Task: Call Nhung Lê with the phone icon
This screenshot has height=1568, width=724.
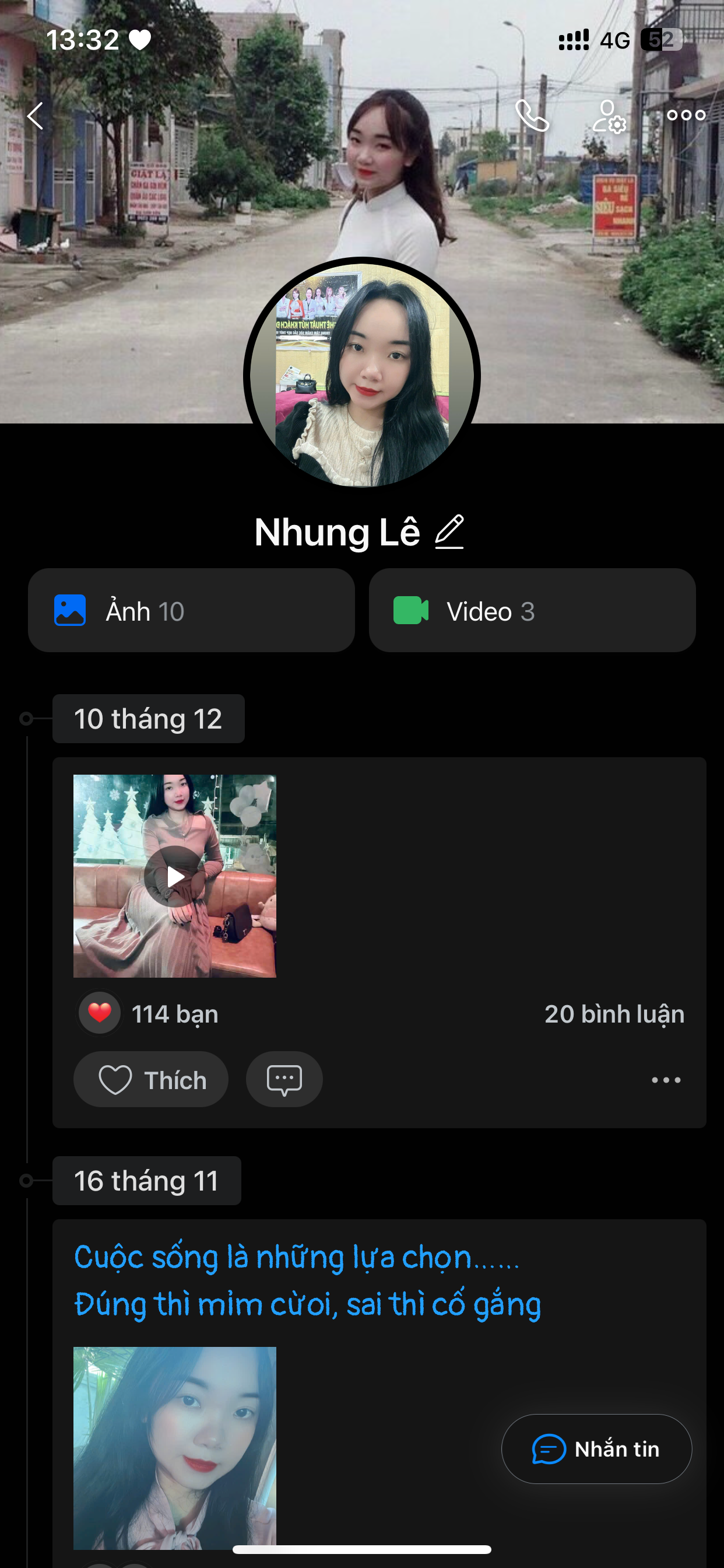Action: tap(532, 116)
